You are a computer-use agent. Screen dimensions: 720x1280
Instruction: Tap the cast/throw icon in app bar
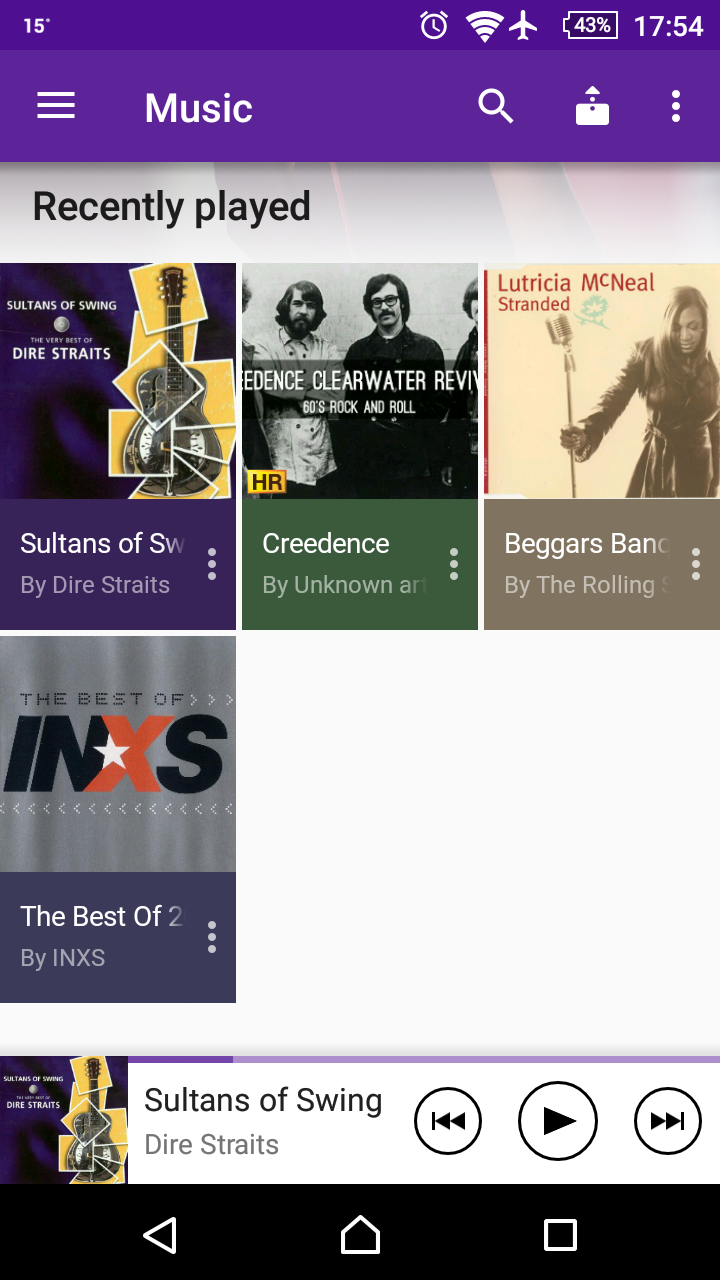[x=592, y=106]
